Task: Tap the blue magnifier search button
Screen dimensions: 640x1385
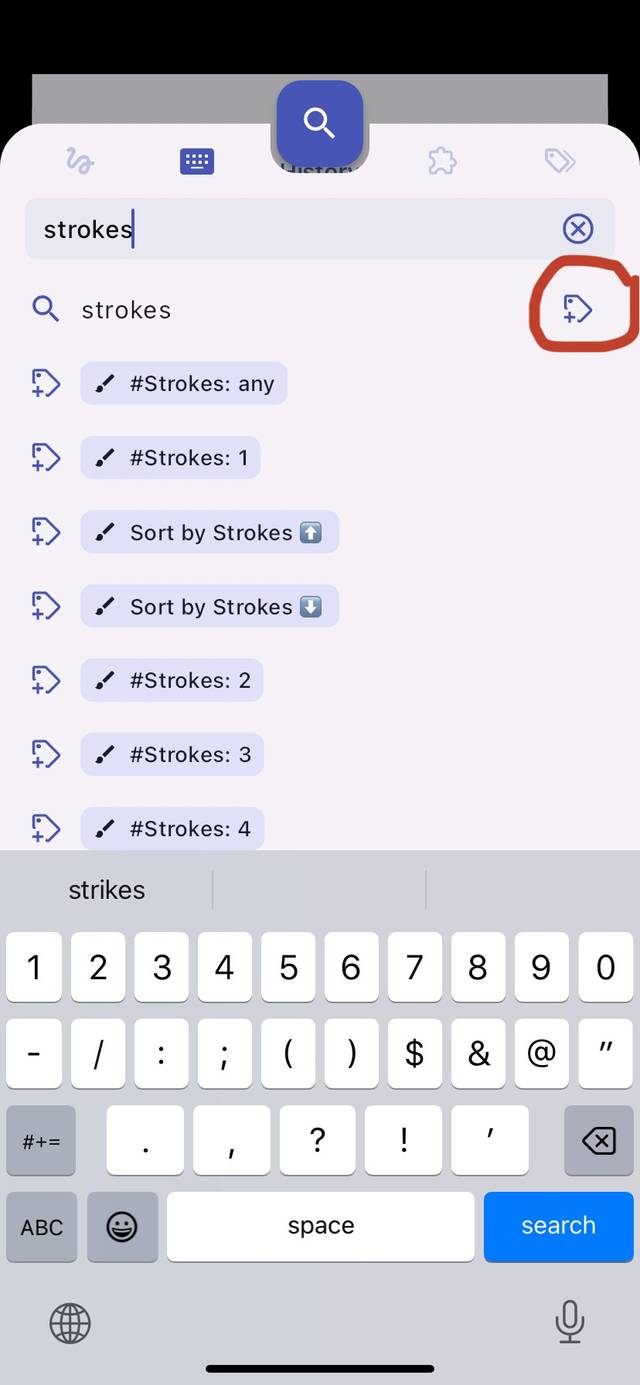Action: (x=319, y=123)
